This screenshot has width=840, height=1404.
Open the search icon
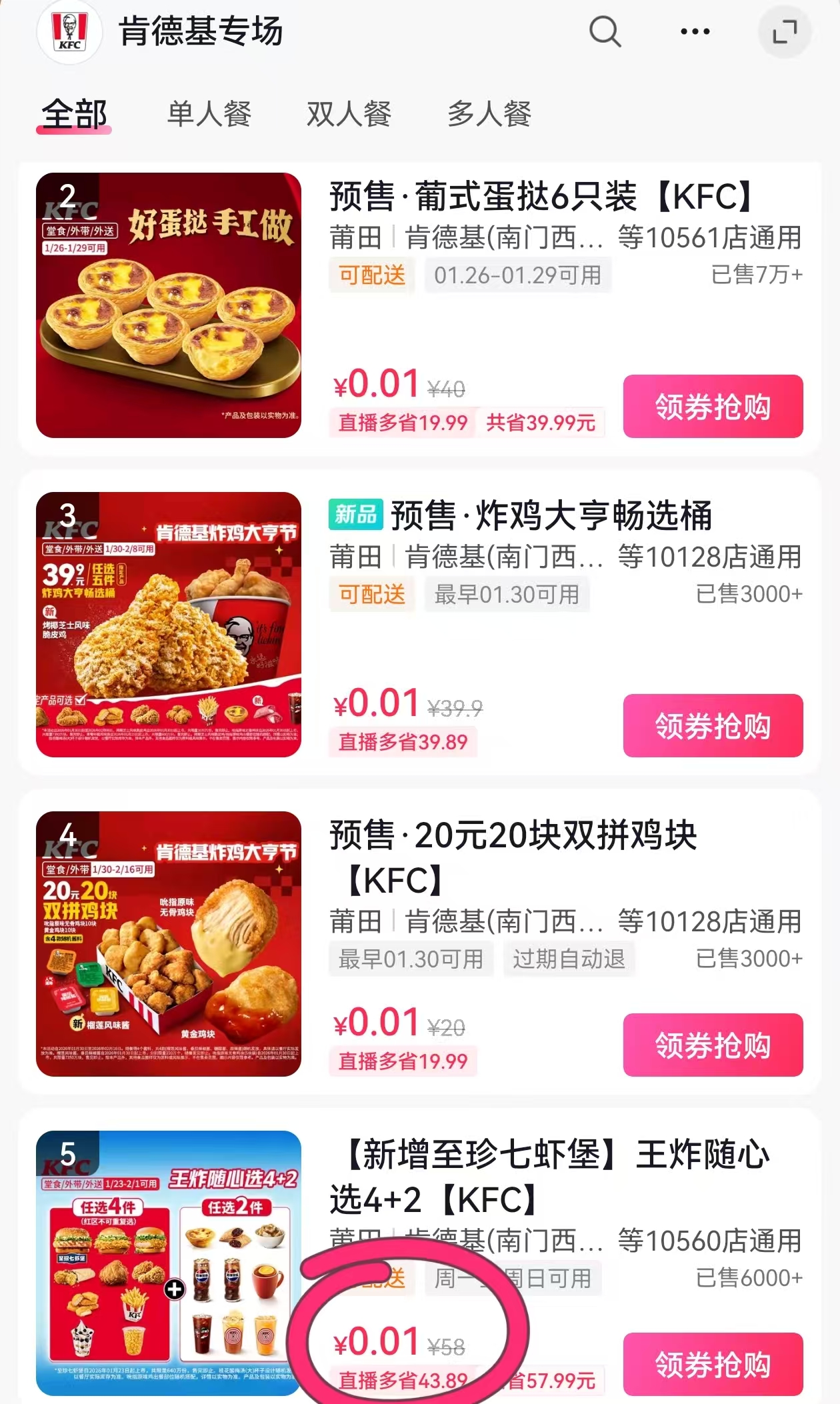click(x=604, y=31)
